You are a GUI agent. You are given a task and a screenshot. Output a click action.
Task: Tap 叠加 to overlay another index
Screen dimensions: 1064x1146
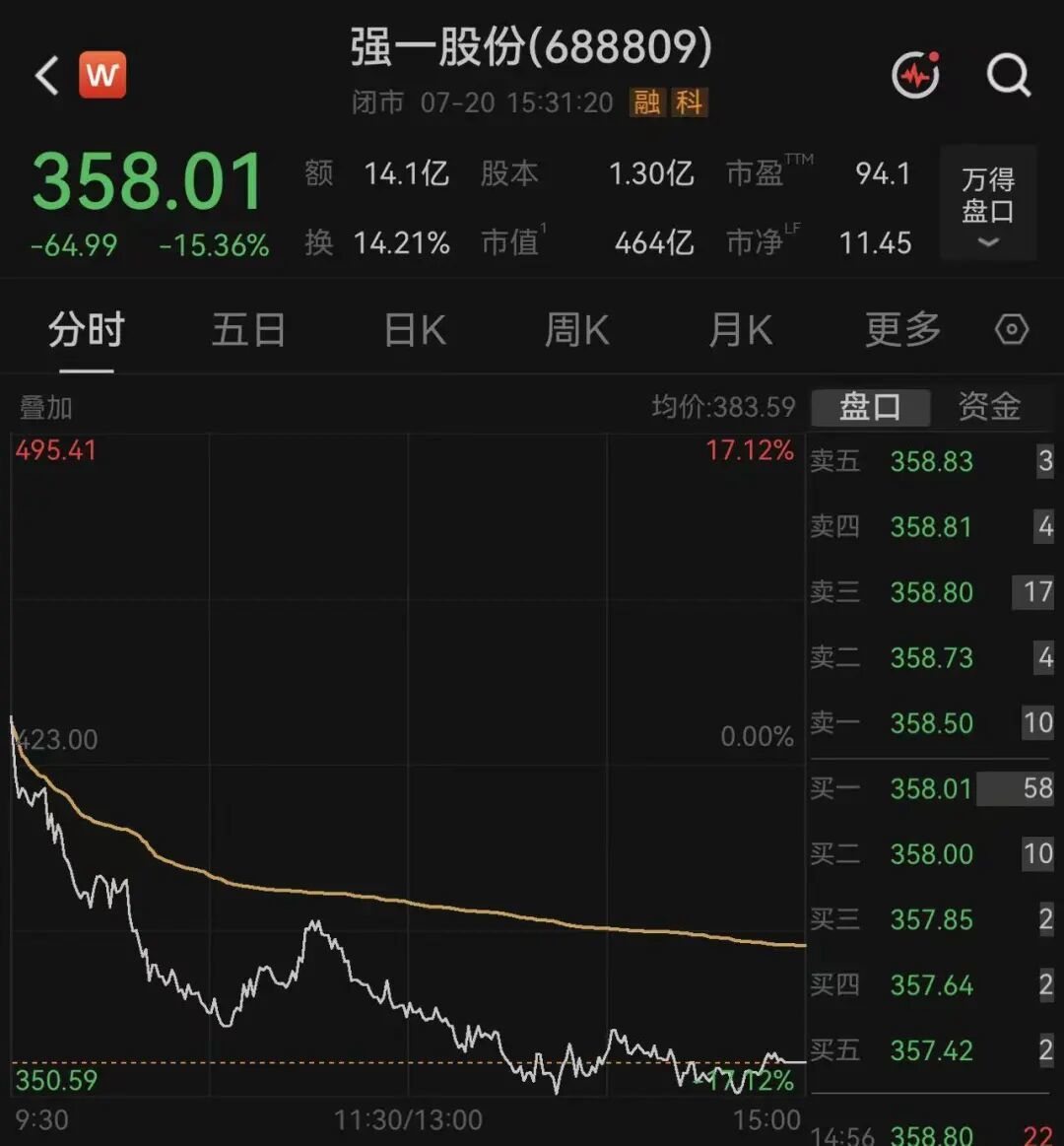[46, 408]
